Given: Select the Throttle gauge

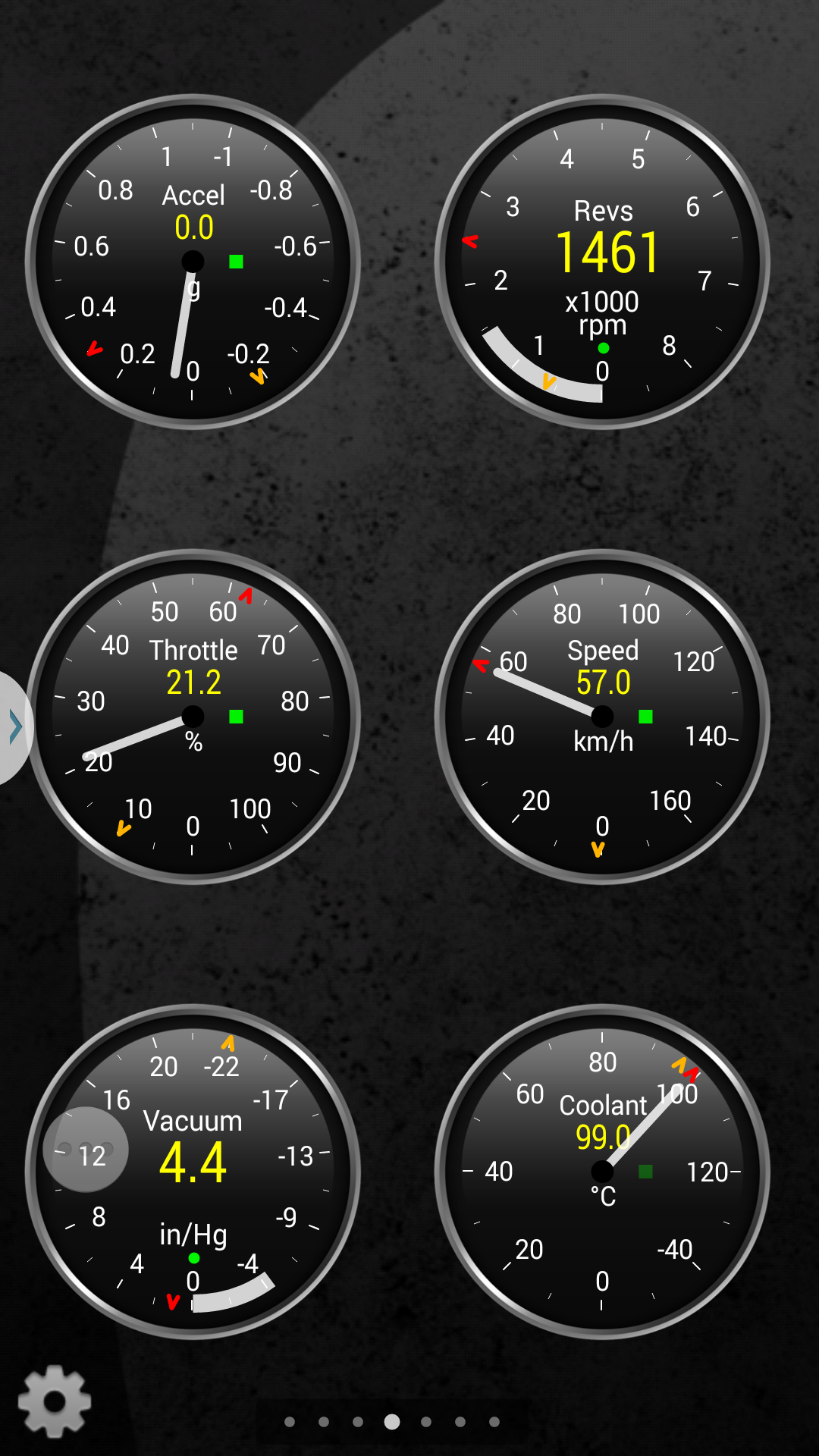Looking at the screenshot, I should [193, 717].
